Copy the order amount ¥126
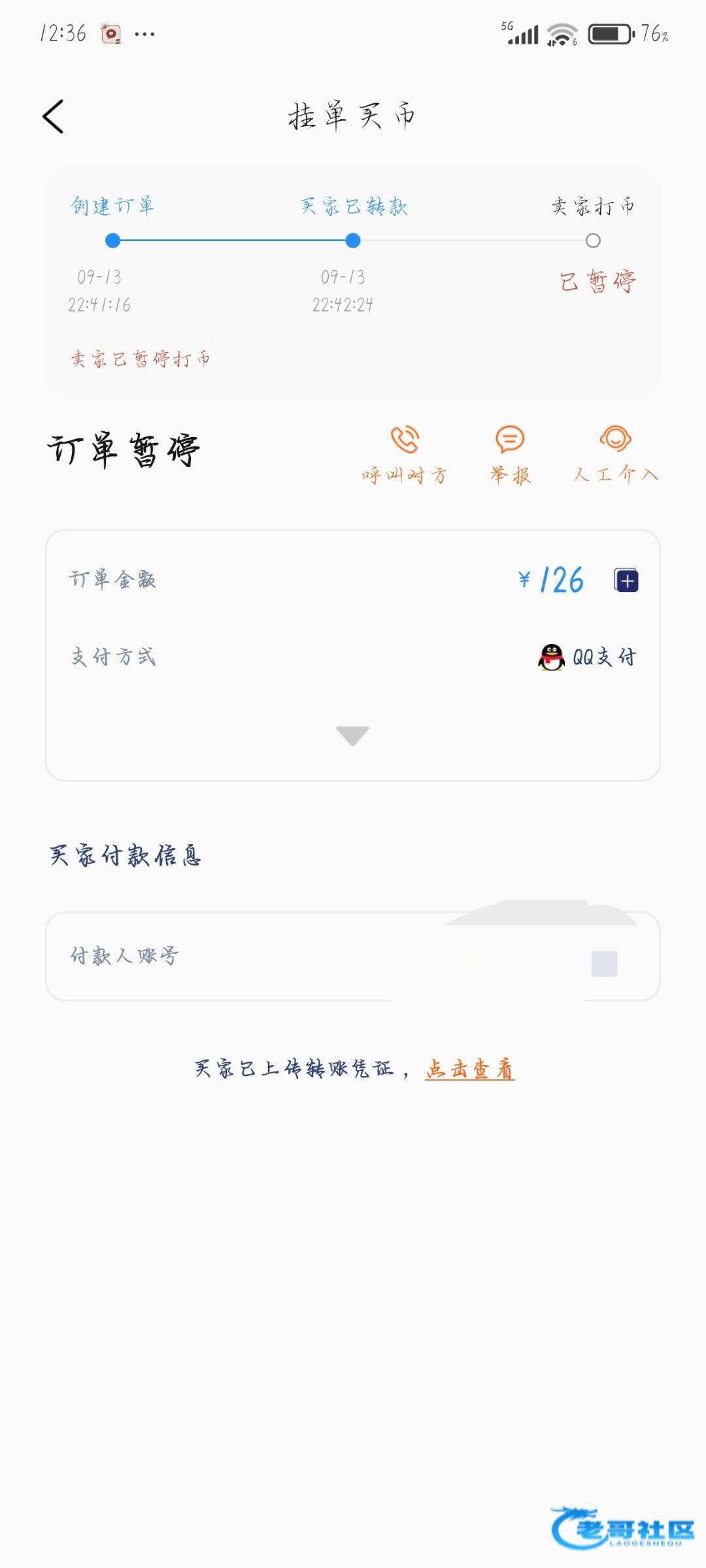The width and height of the screenshot is (706, 1568). 626,580
